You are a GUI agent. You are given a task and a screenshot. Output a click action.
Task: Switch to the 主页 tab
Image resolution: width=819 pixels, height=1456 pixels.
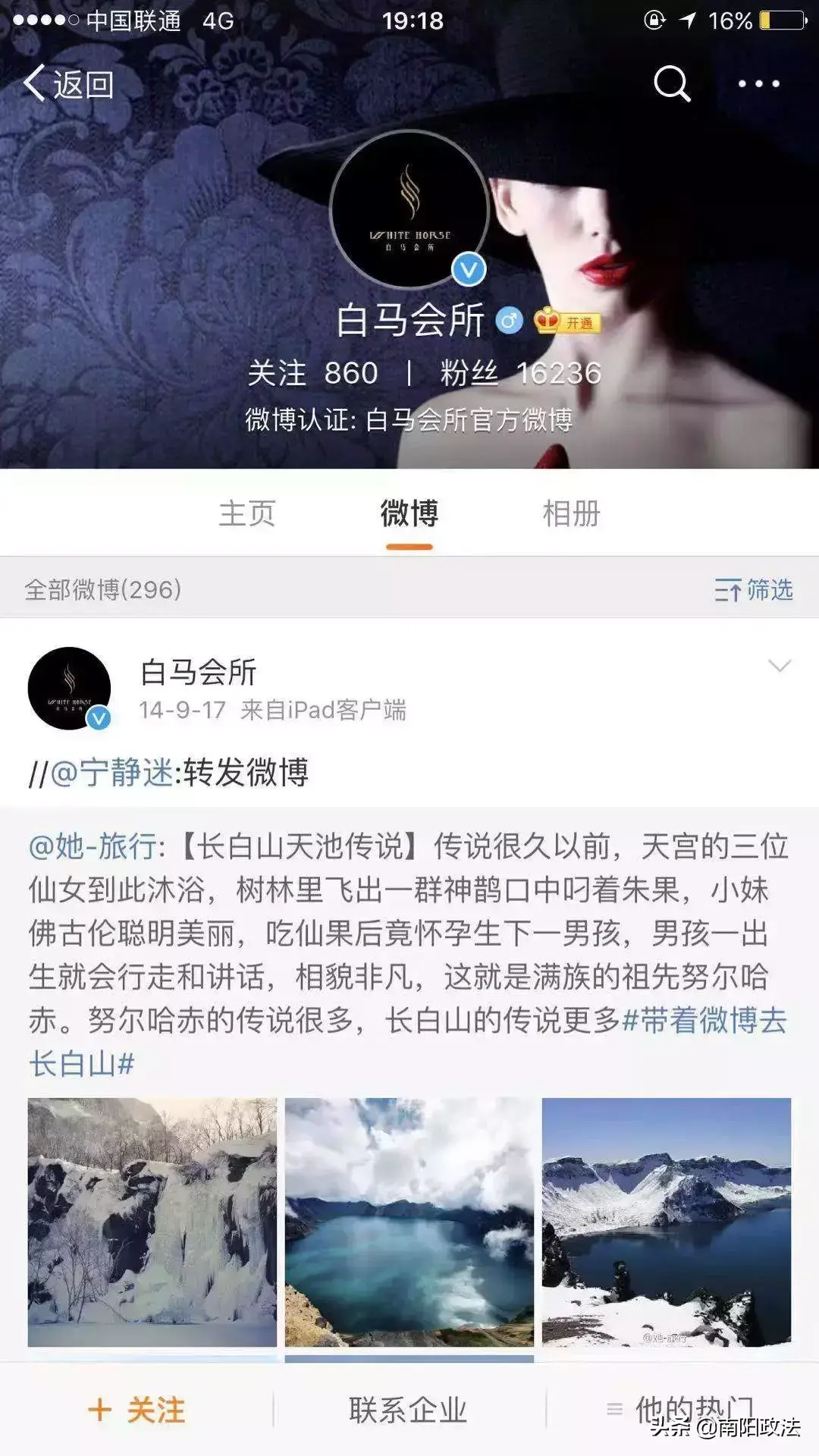pyautogui.click(x=246, y=513)
